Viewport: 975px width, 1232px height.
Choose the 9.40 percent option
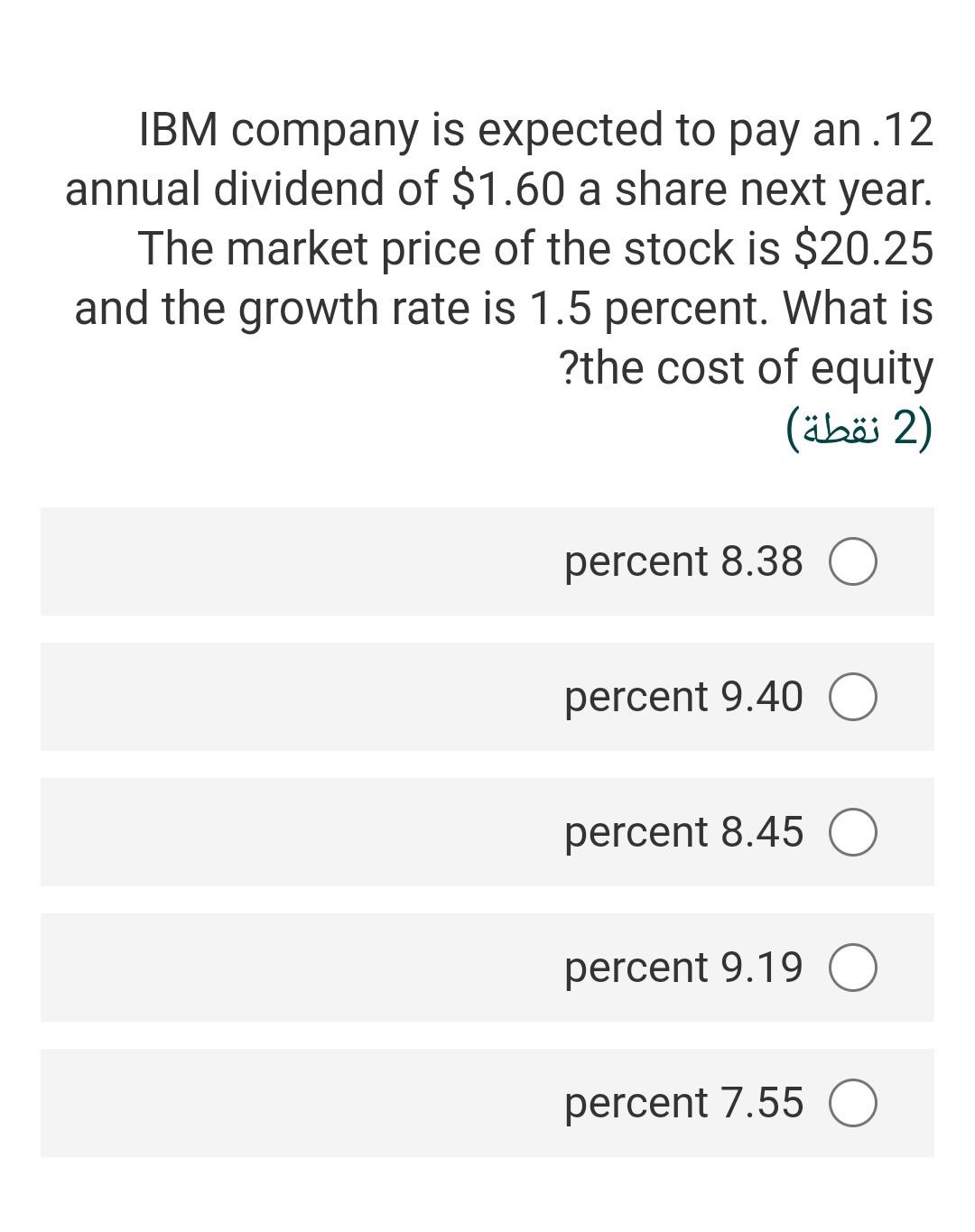(x=852, y=698)
